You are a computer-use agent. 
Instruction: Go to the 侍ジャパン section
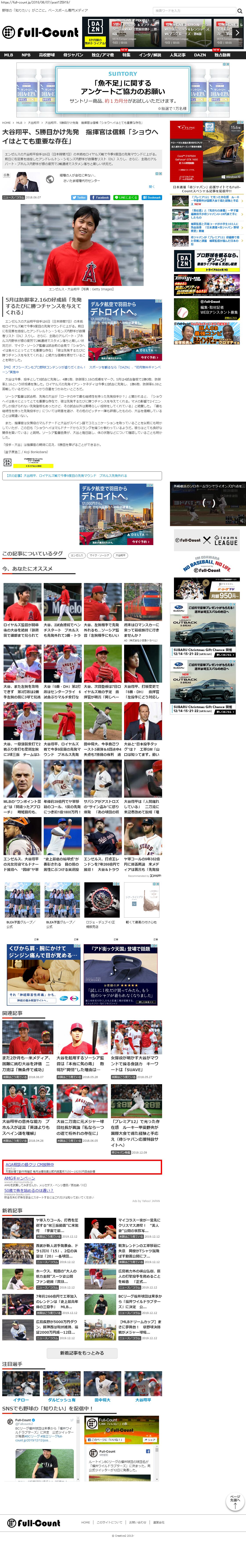[73, 55]
